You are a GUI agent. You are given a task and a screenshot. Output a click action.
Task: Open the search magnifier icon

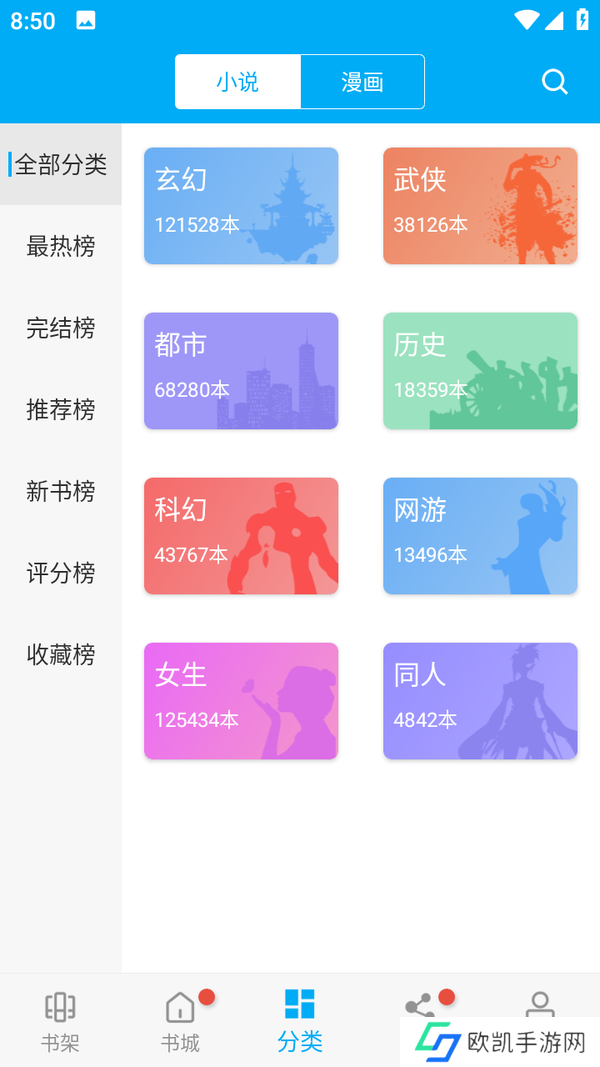pyautogui.click(x=554, y=82)
